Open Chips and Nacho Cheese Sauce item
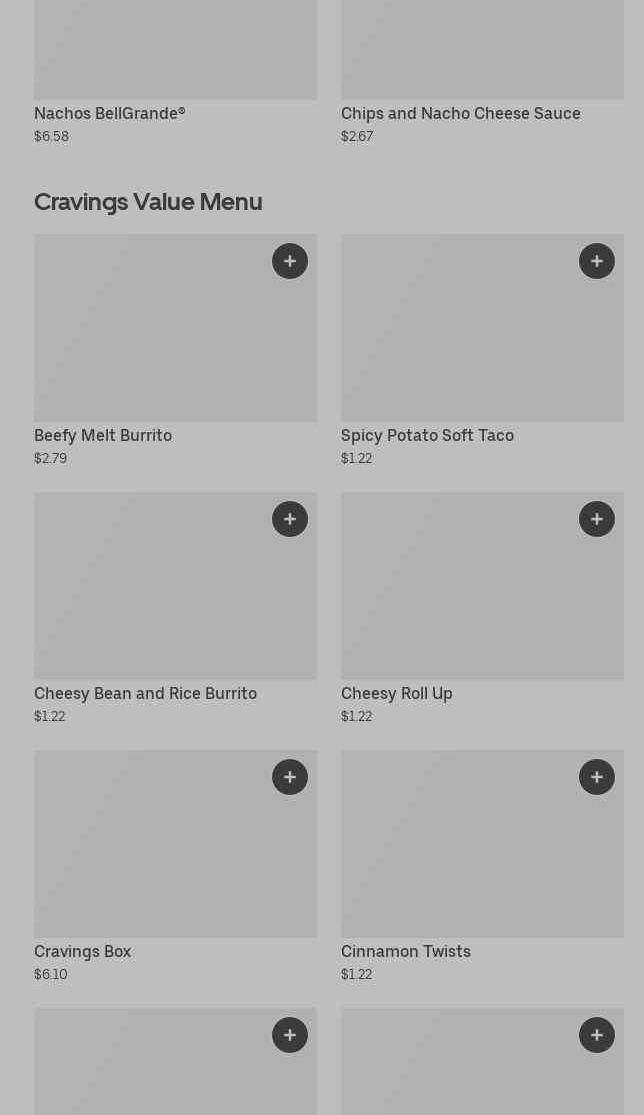This screenshot has height=1115, width=644. click(x=460, y=114)
